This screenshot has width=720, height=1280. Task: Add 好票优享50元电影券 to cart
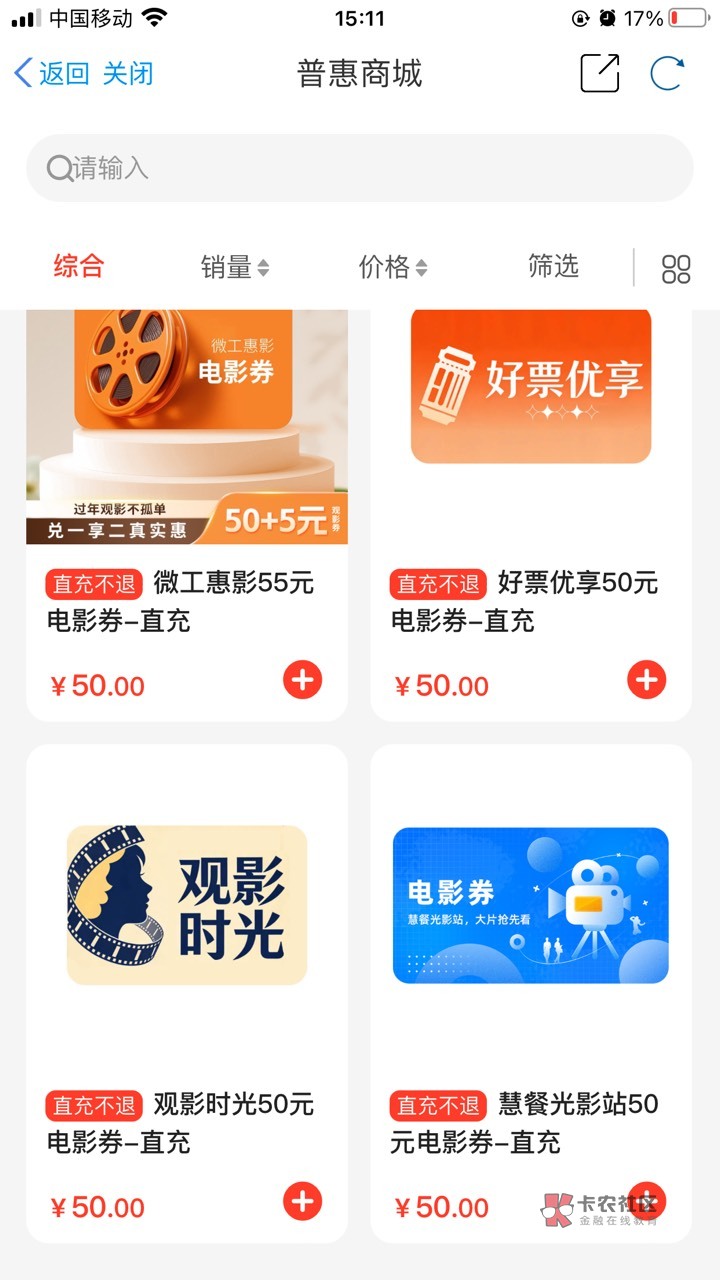tap(646, 681)
